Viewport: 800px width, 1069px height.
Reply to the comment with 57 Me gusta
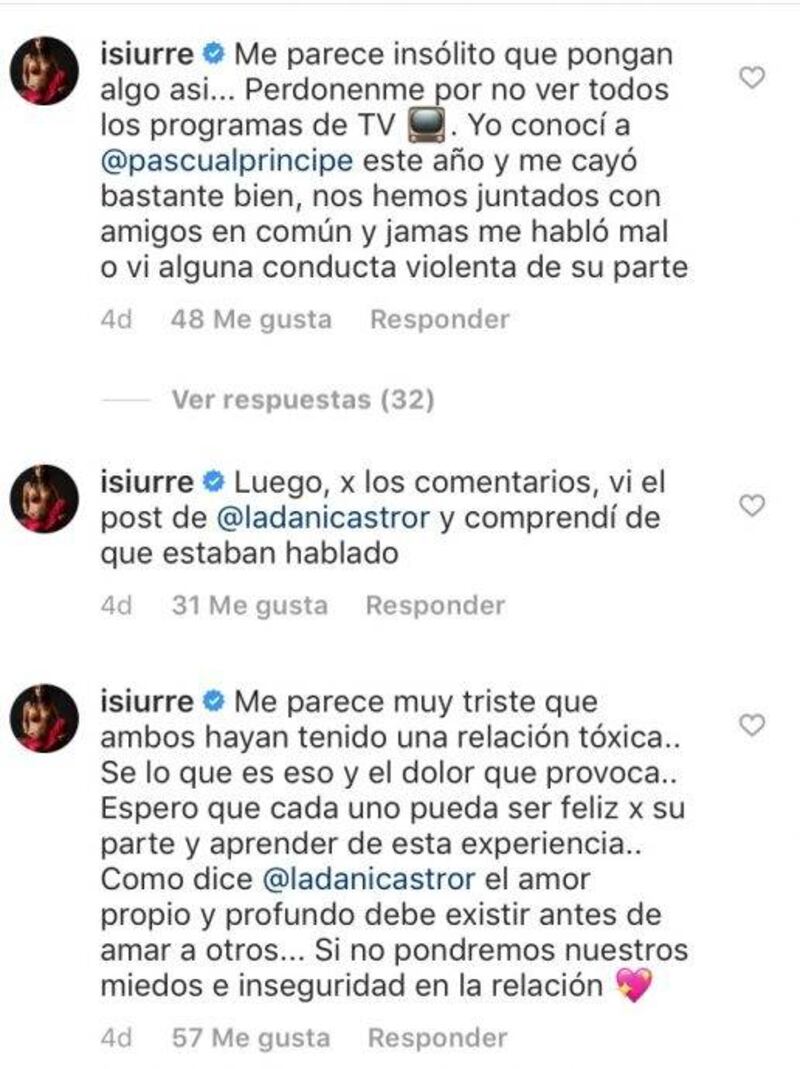438,1039
